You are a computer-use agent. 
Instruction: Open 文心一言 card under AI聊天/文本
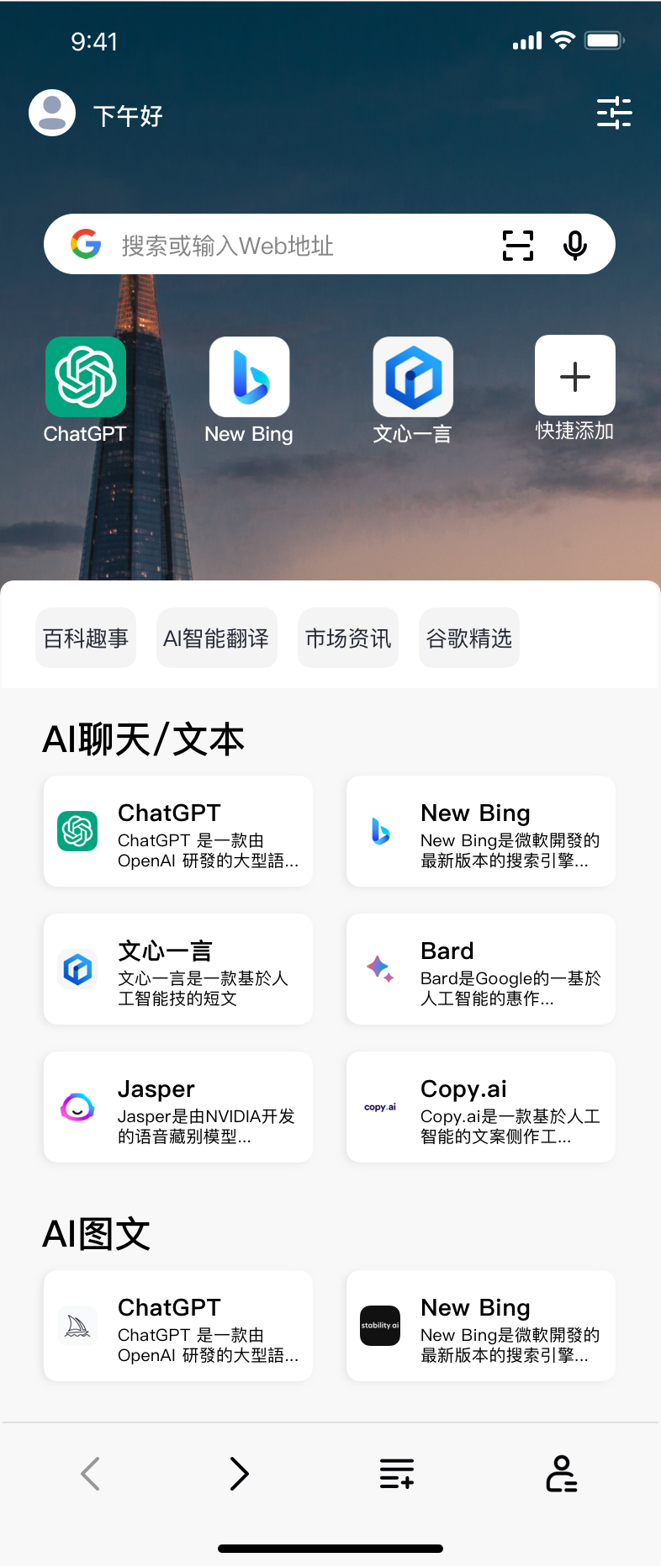[178, 969]
